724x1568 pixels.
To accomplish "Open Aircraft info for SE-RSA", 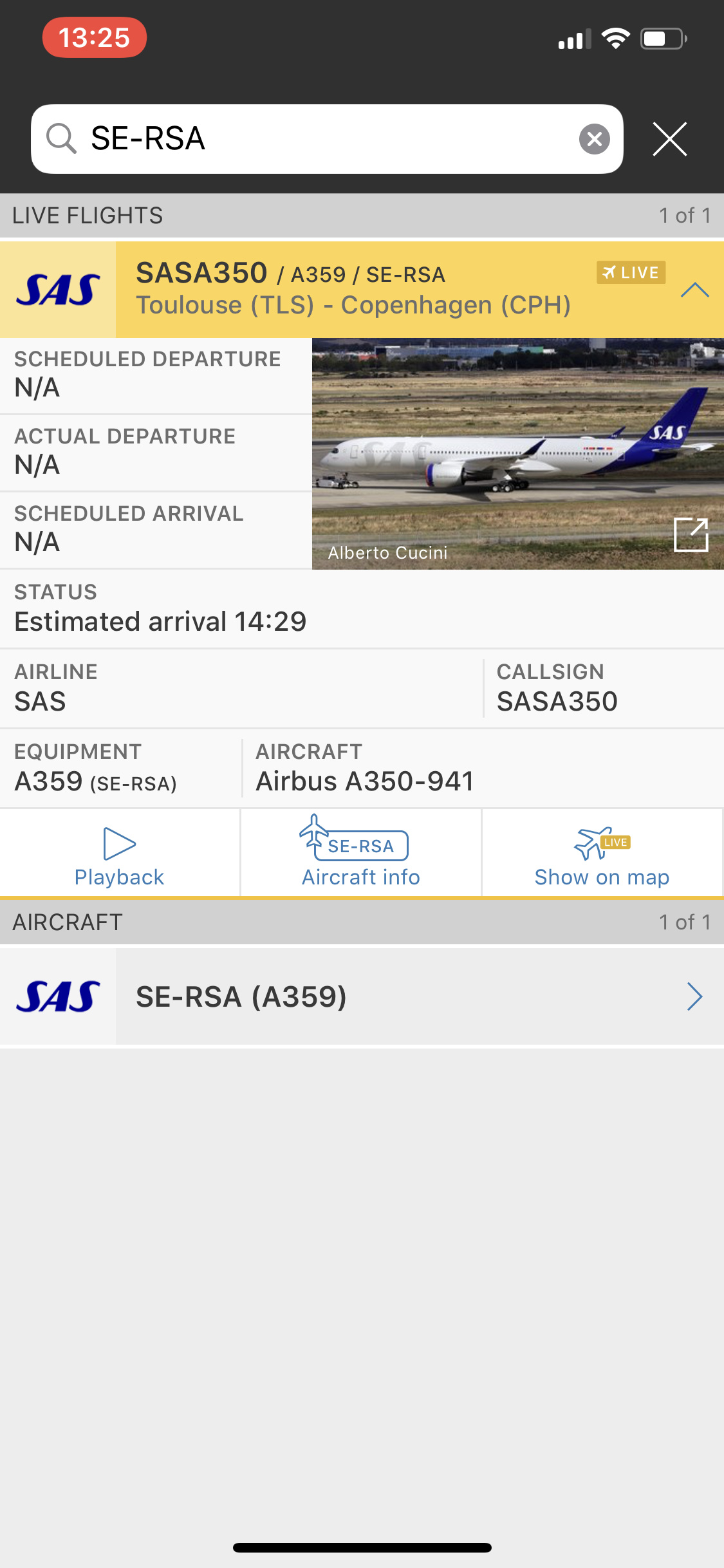I will point(361,853).
